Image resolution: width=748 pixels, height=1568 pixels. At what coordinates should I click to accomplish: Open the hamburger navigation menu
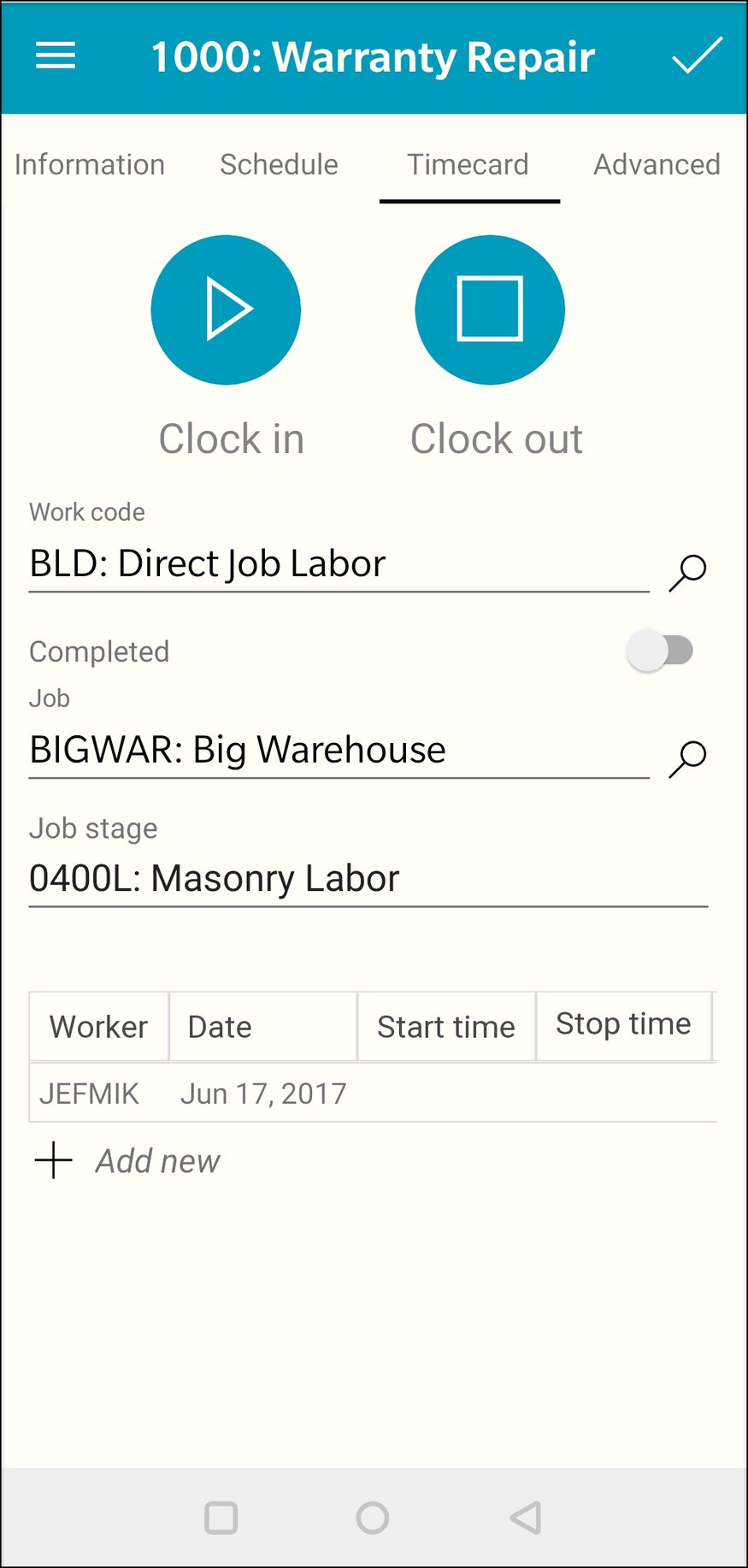point(55,56)
